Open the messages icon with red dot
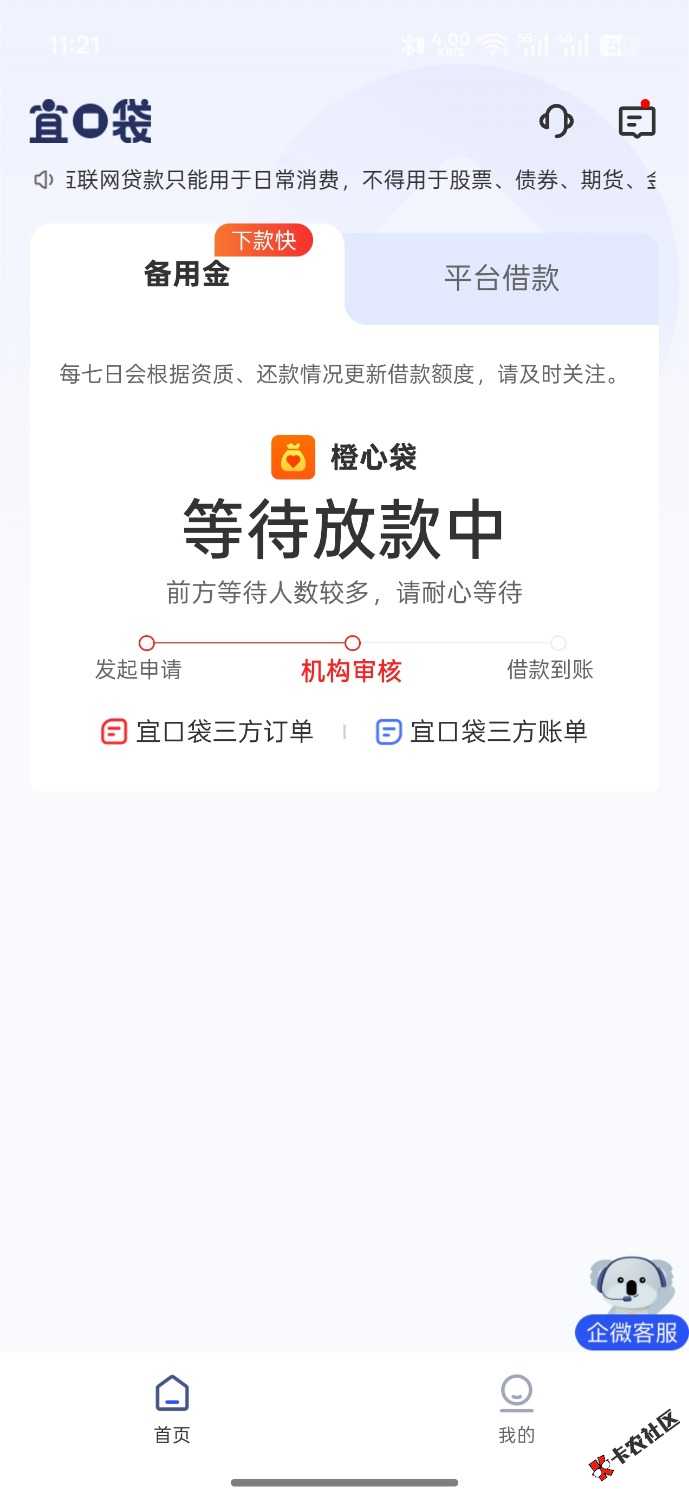 (636, 122)
